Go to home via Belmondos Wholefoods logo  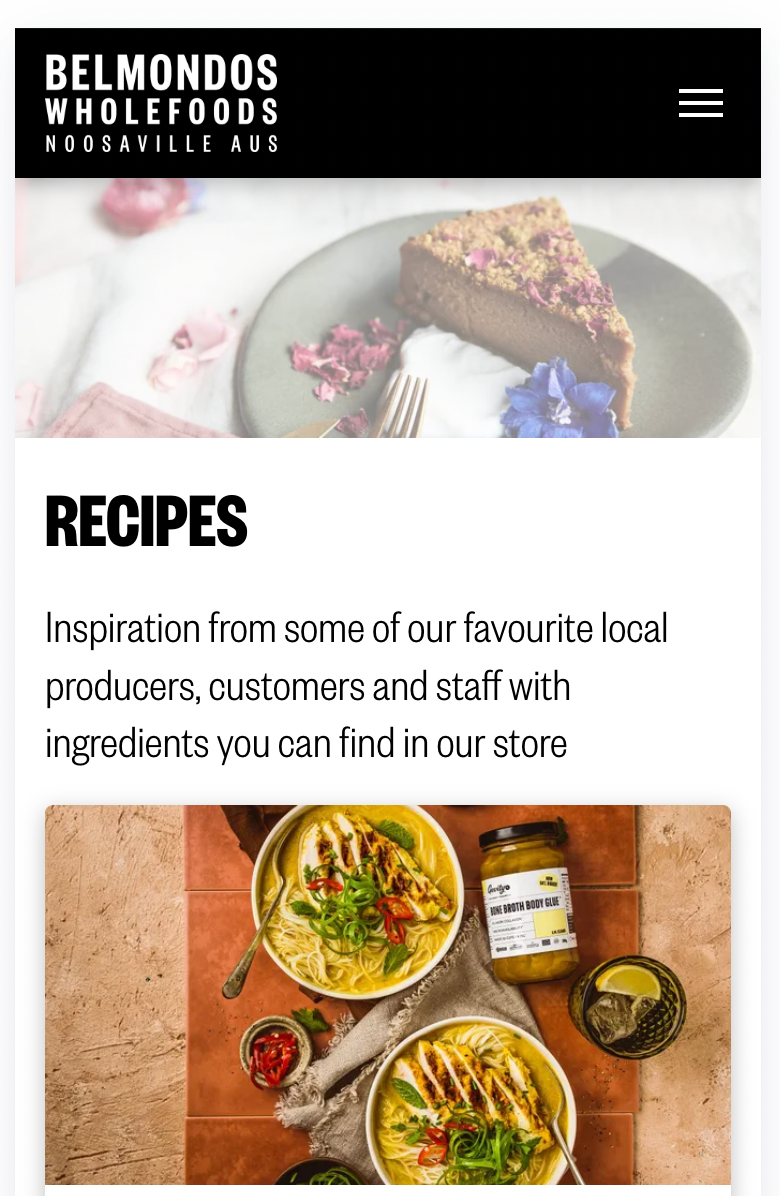(161, 103)
